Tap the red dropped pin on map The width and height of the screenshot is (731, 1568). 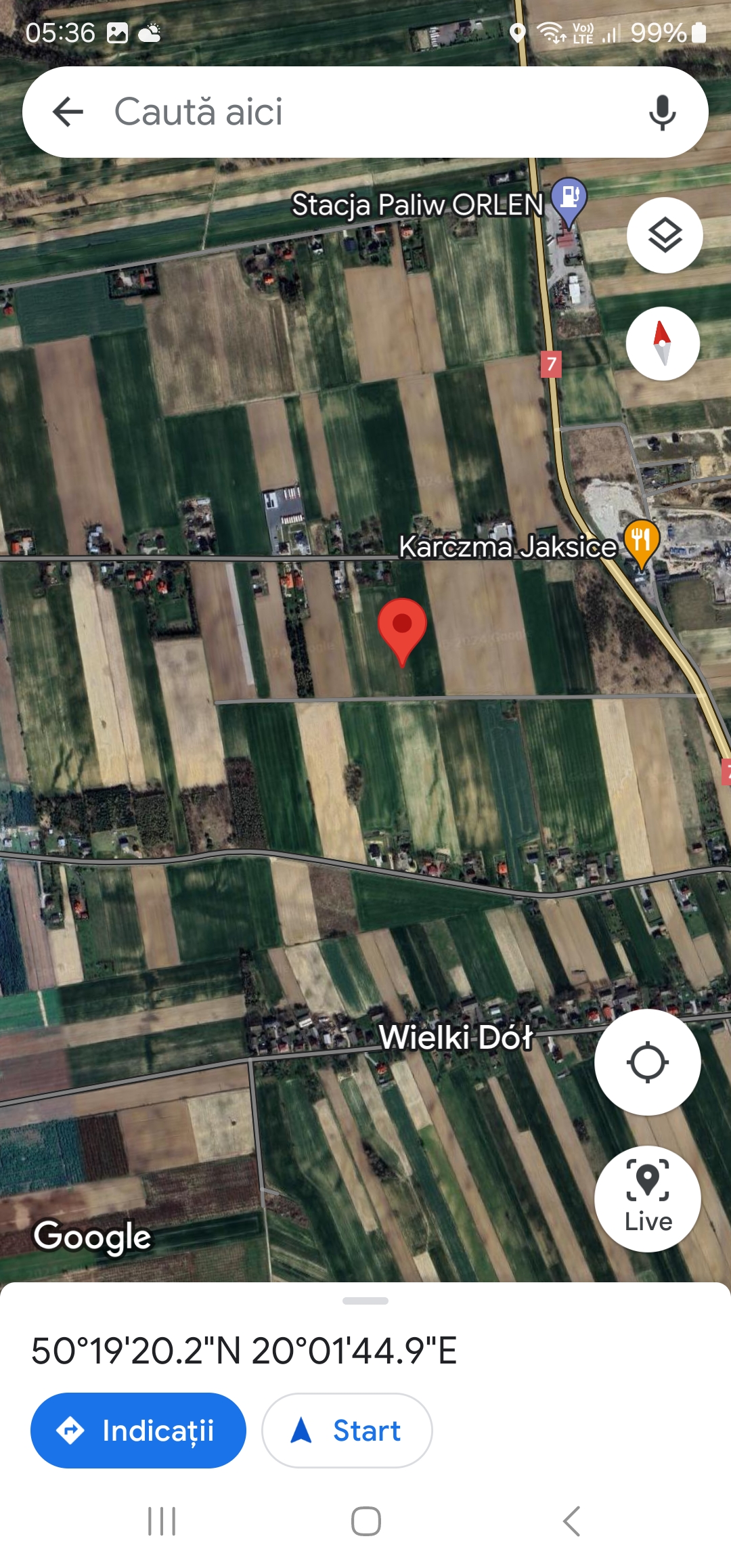click(402, 627)
